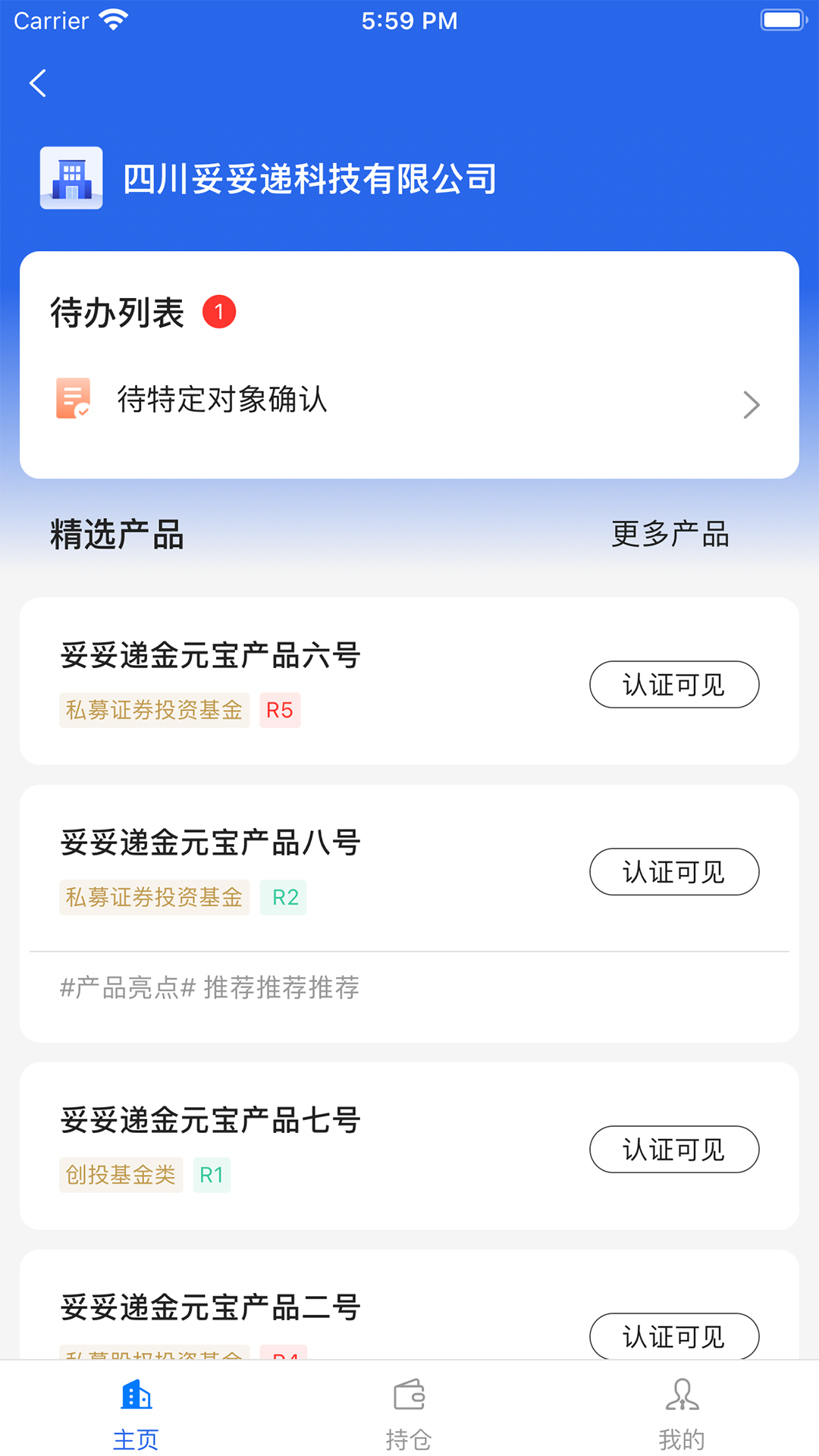Screen dimensions: 819x1456
Task: Expand 待特定对象确认 via the right chevron
Action: point(752,404)
